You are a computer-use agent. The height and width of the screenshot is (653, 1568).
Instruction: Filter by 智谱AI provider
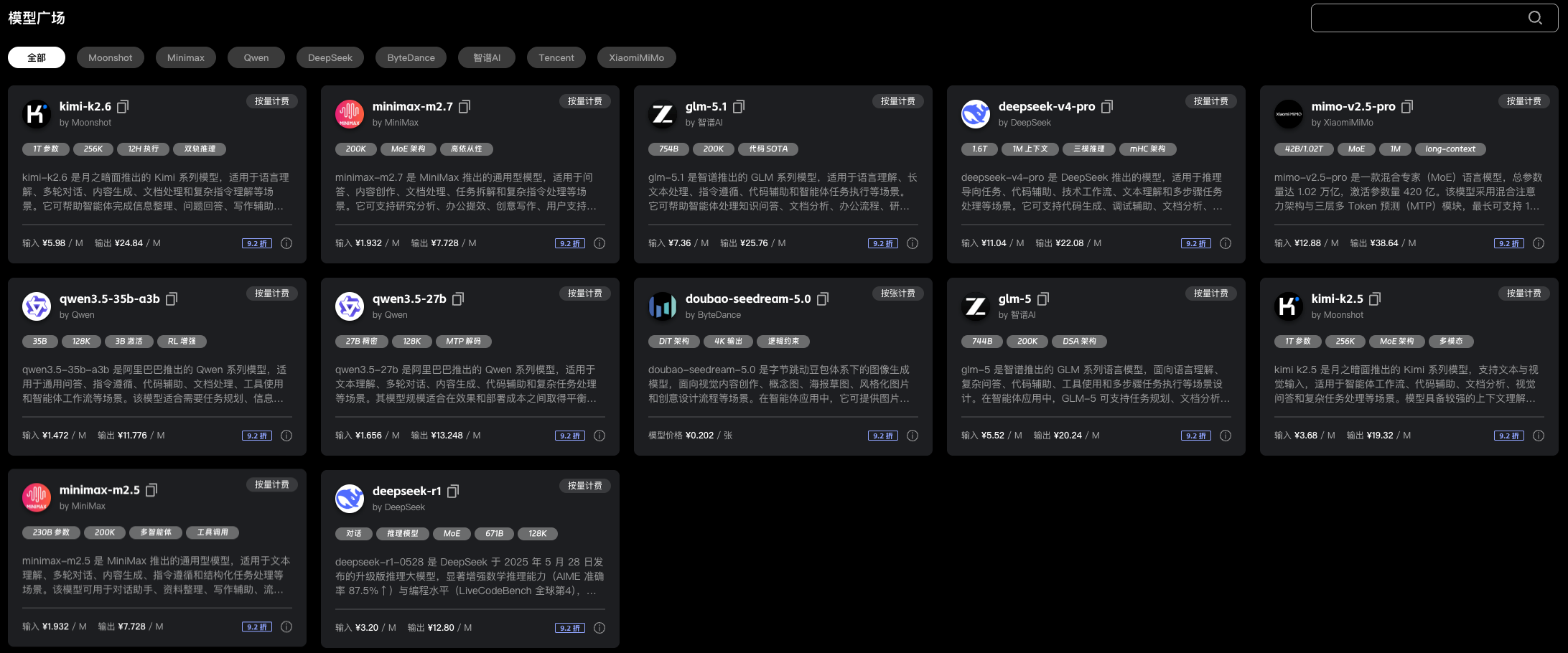[487, 57]
